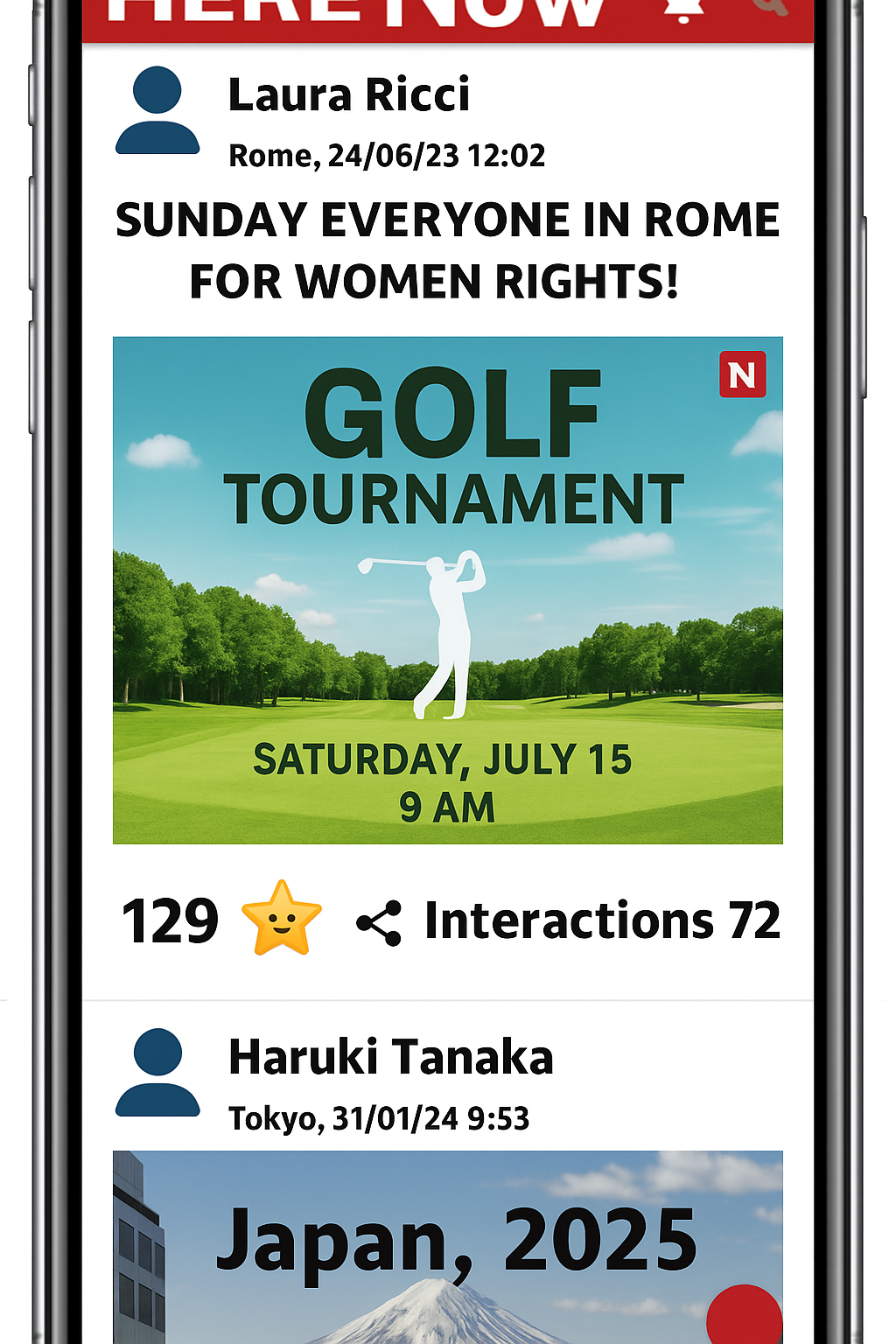896x1344 pixels.
Task: Tap the red floating action button
Action: (x=745, y=1315)
